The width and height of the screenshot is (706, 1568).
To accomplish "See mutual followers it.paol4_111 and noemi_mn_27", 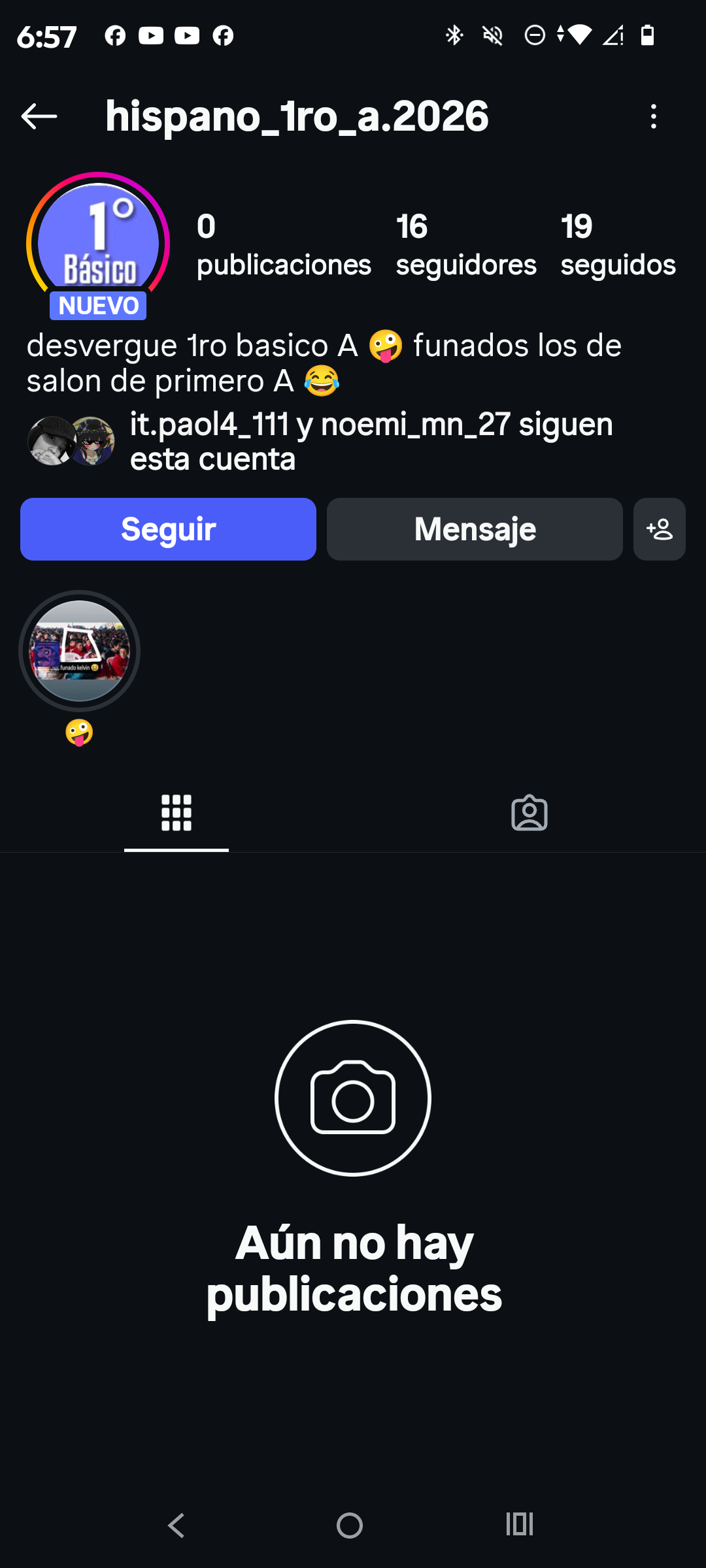I will [x=370, y=442].
